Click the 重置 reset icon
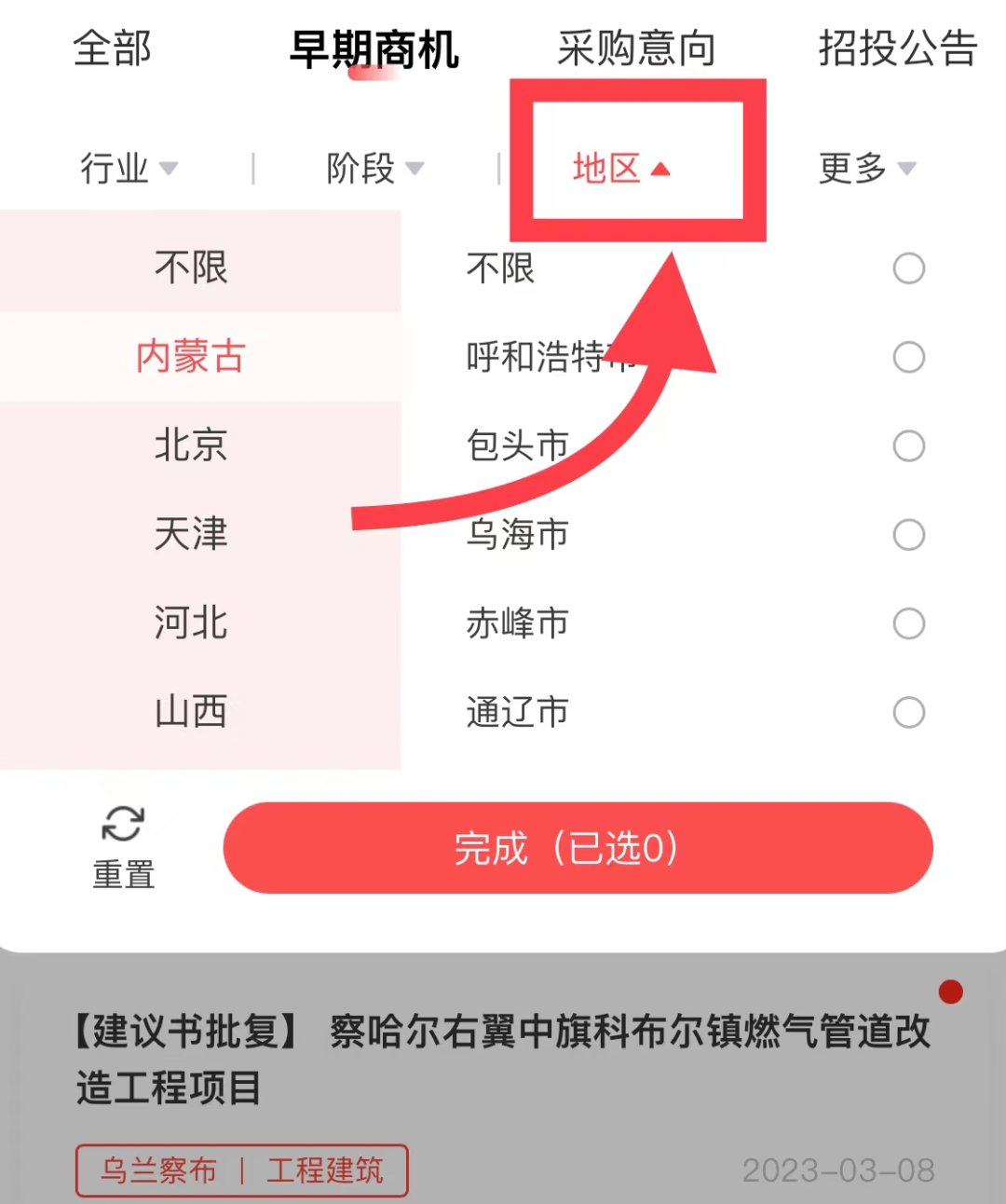 [121, 825]
